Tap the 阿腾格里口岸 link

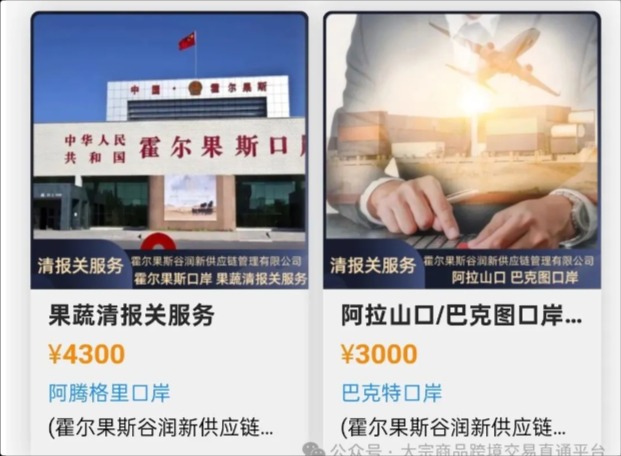point(108,392)
